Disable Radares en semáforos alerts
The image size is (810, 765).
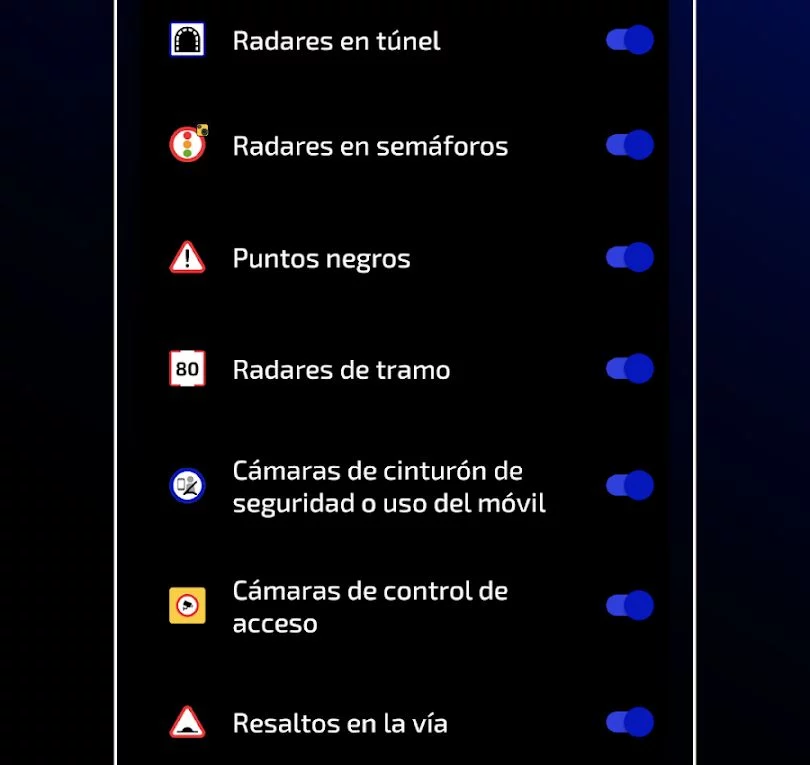click(x=630, y=145)
